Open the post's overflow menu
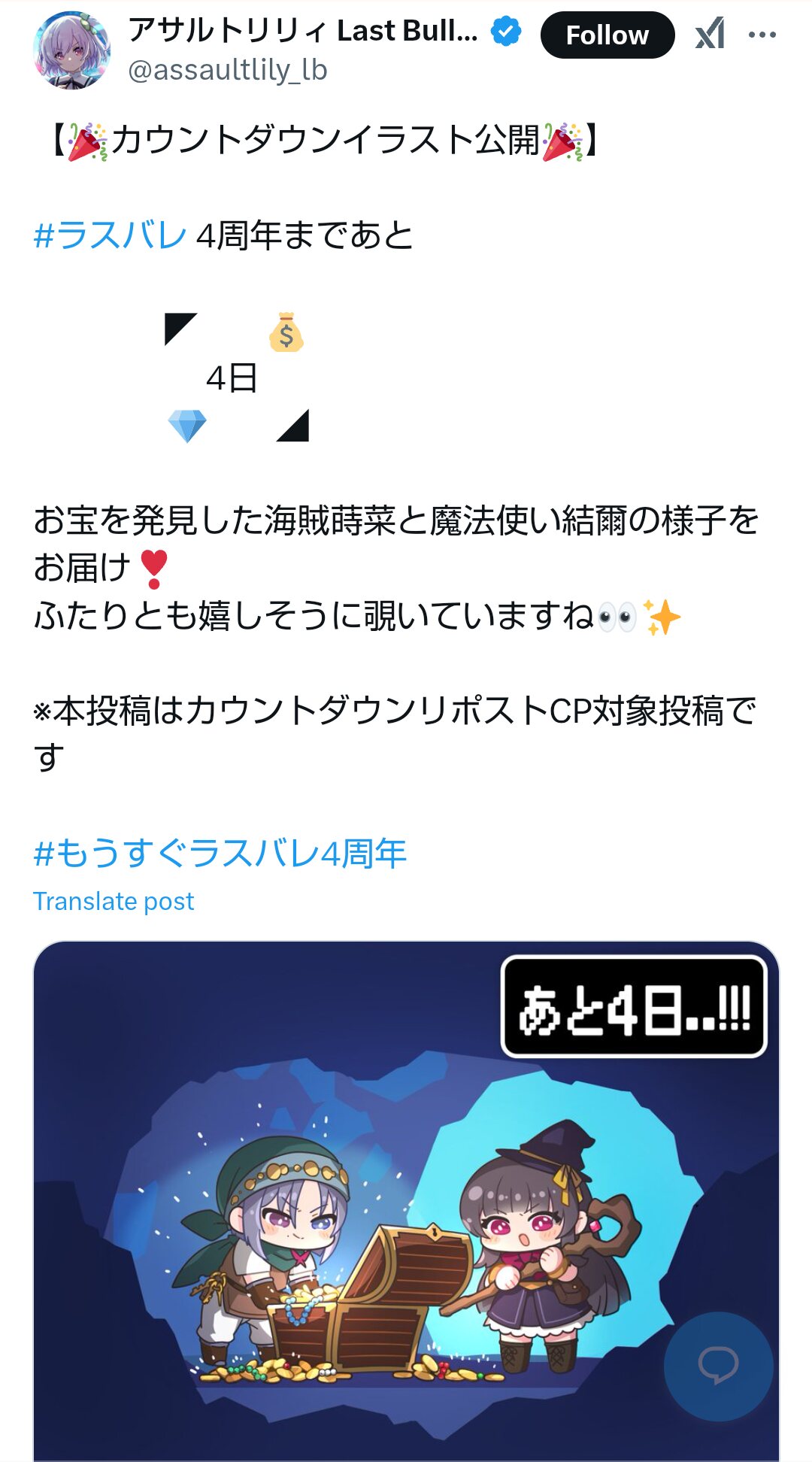 click(762, 35)
